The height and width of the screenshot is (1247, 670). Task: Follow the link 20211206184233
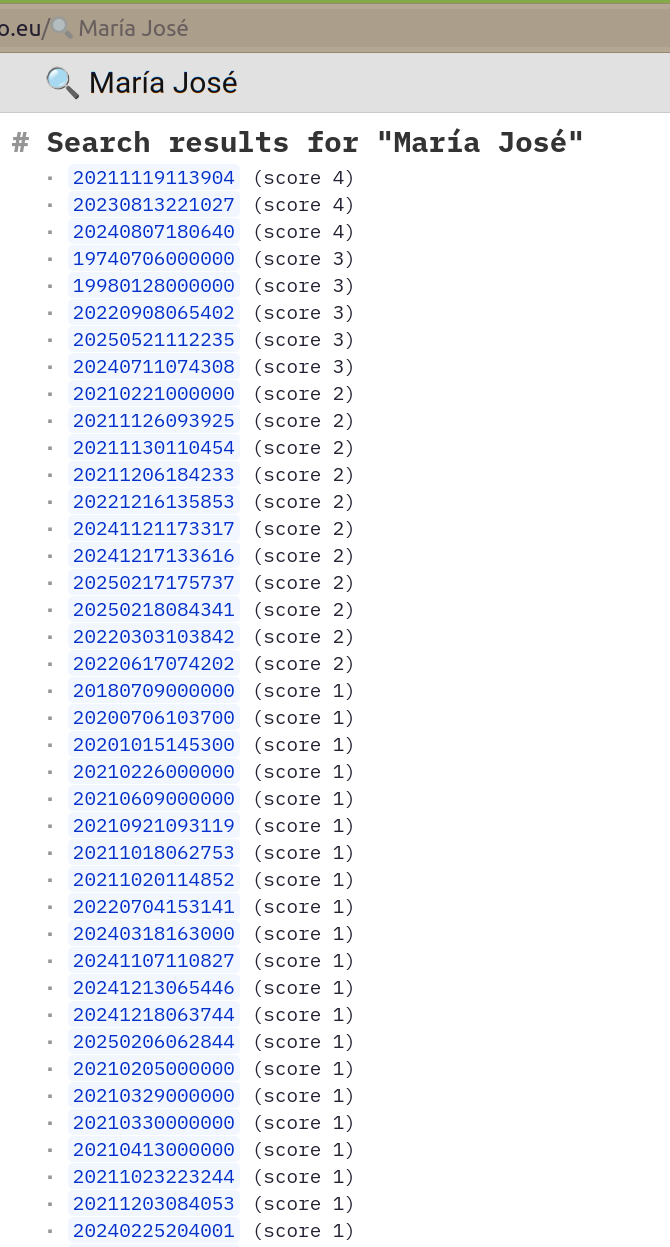point(154,475)
